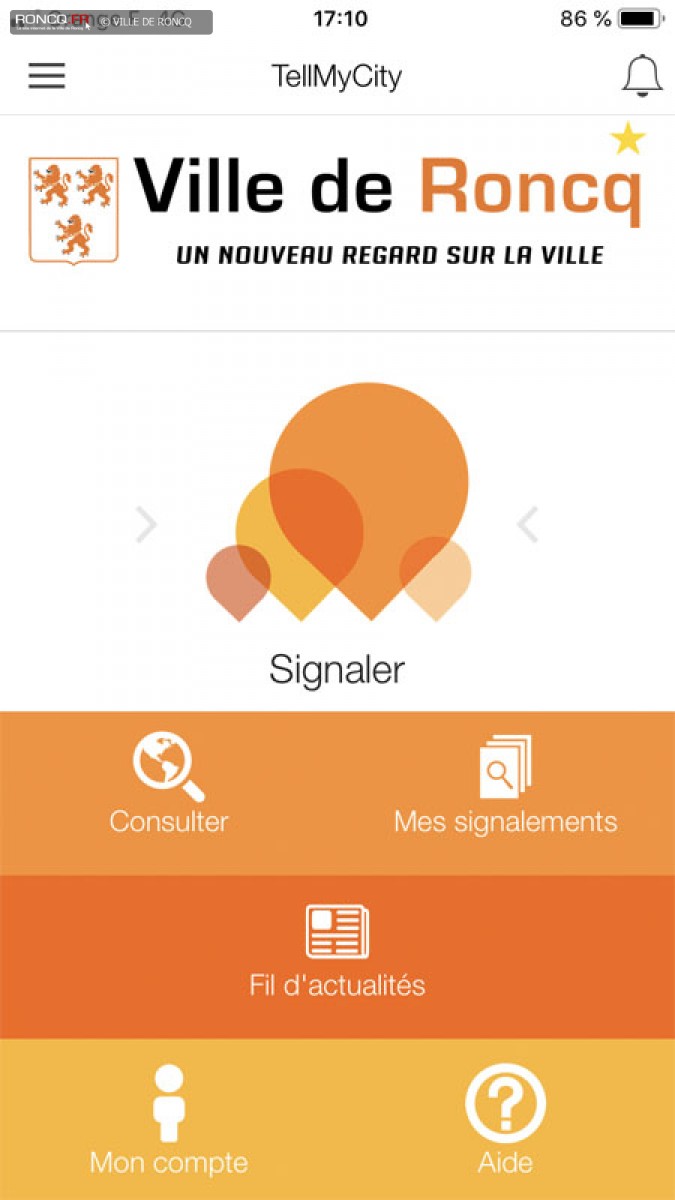This screenshot has height=1200, width=675.
Task: Tap the right carousel arrow
Action: click(x=528, y=524)
